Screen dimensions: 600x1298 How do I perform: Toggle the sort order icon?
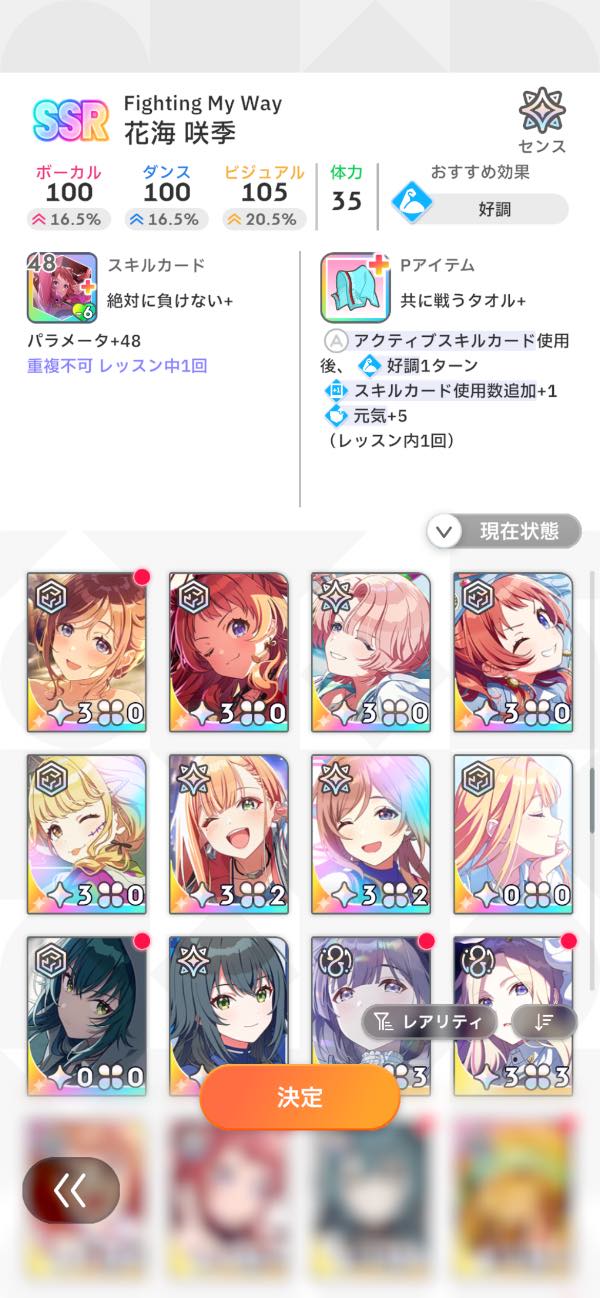tap(544, 1021)
